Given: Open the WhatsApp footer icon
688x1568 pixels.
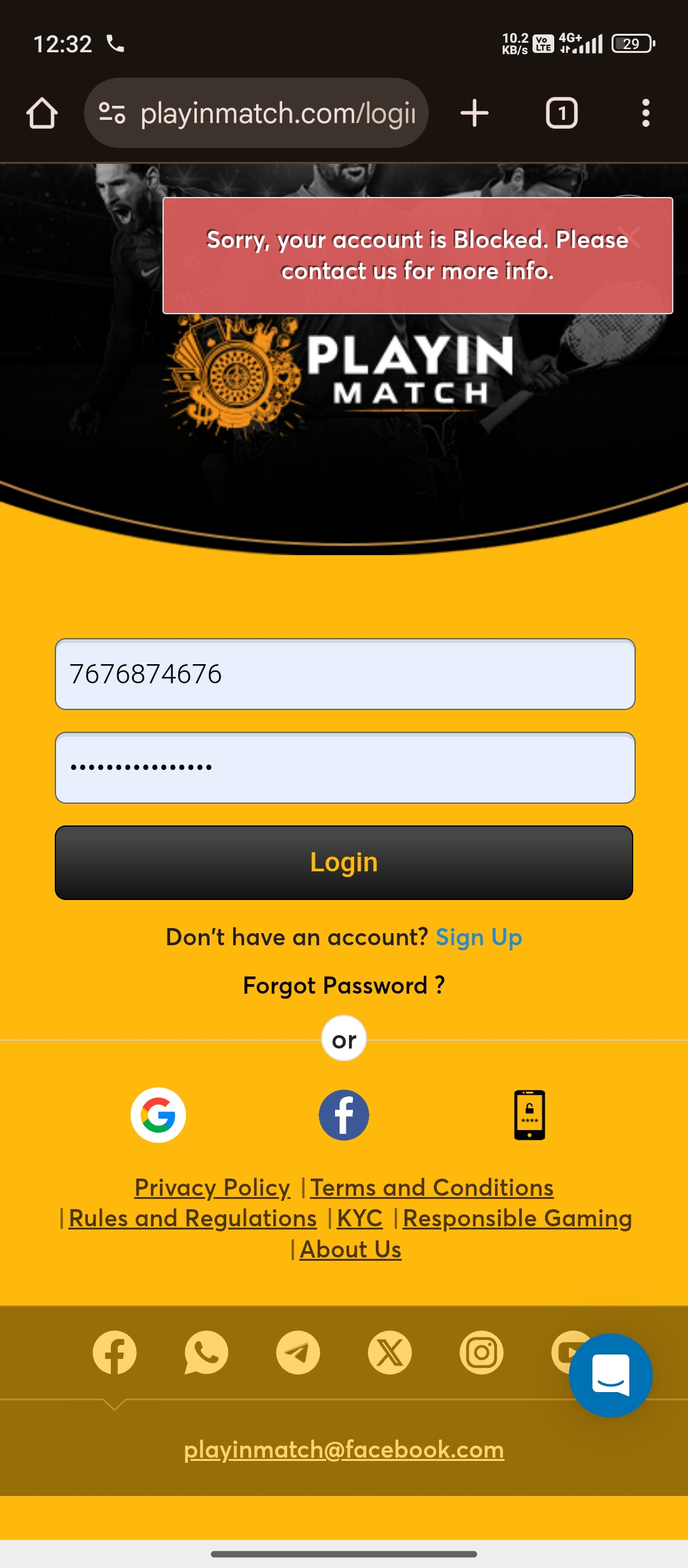Looking at the screenshot, I should point(206,1353).
